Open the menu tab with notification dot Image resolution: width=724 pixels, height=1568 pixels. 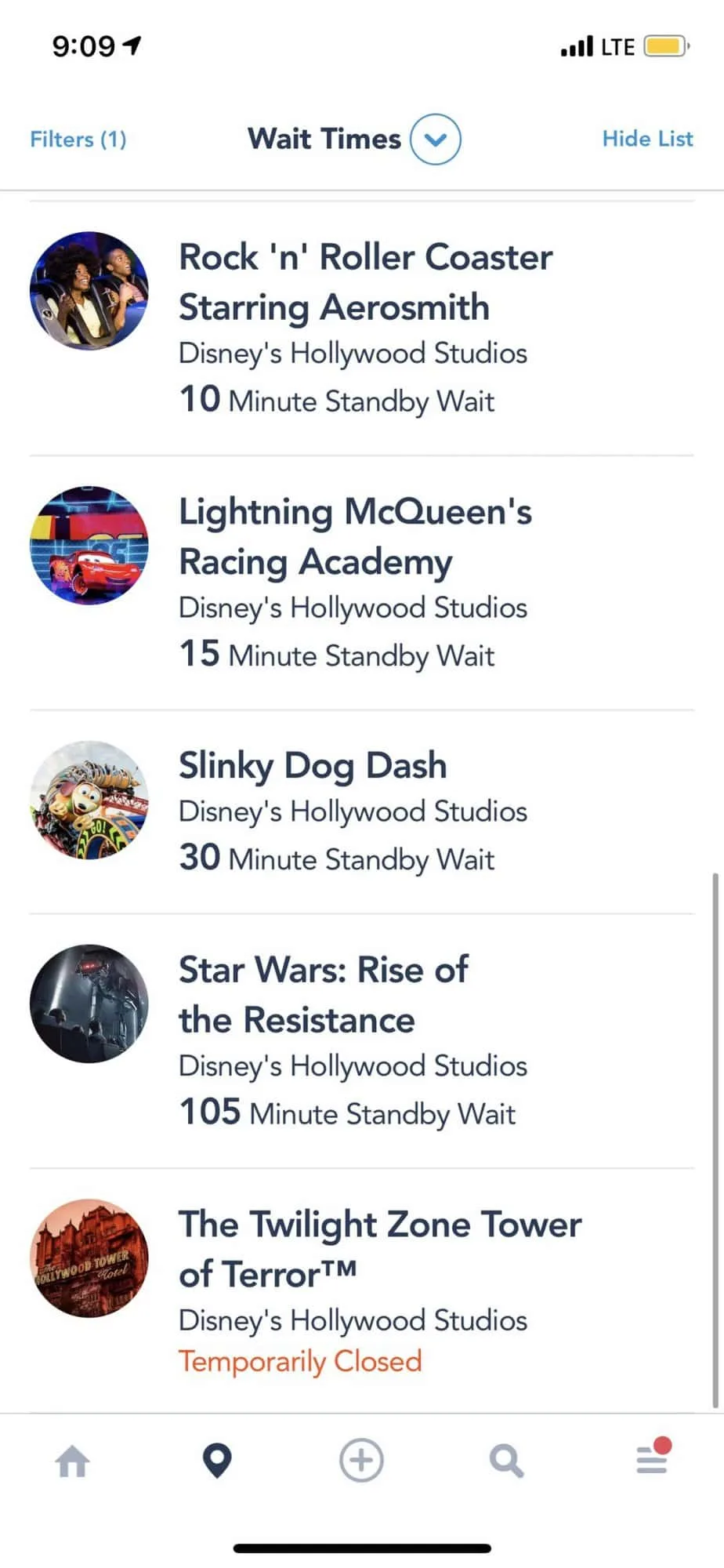click(x=653, y=1457)
